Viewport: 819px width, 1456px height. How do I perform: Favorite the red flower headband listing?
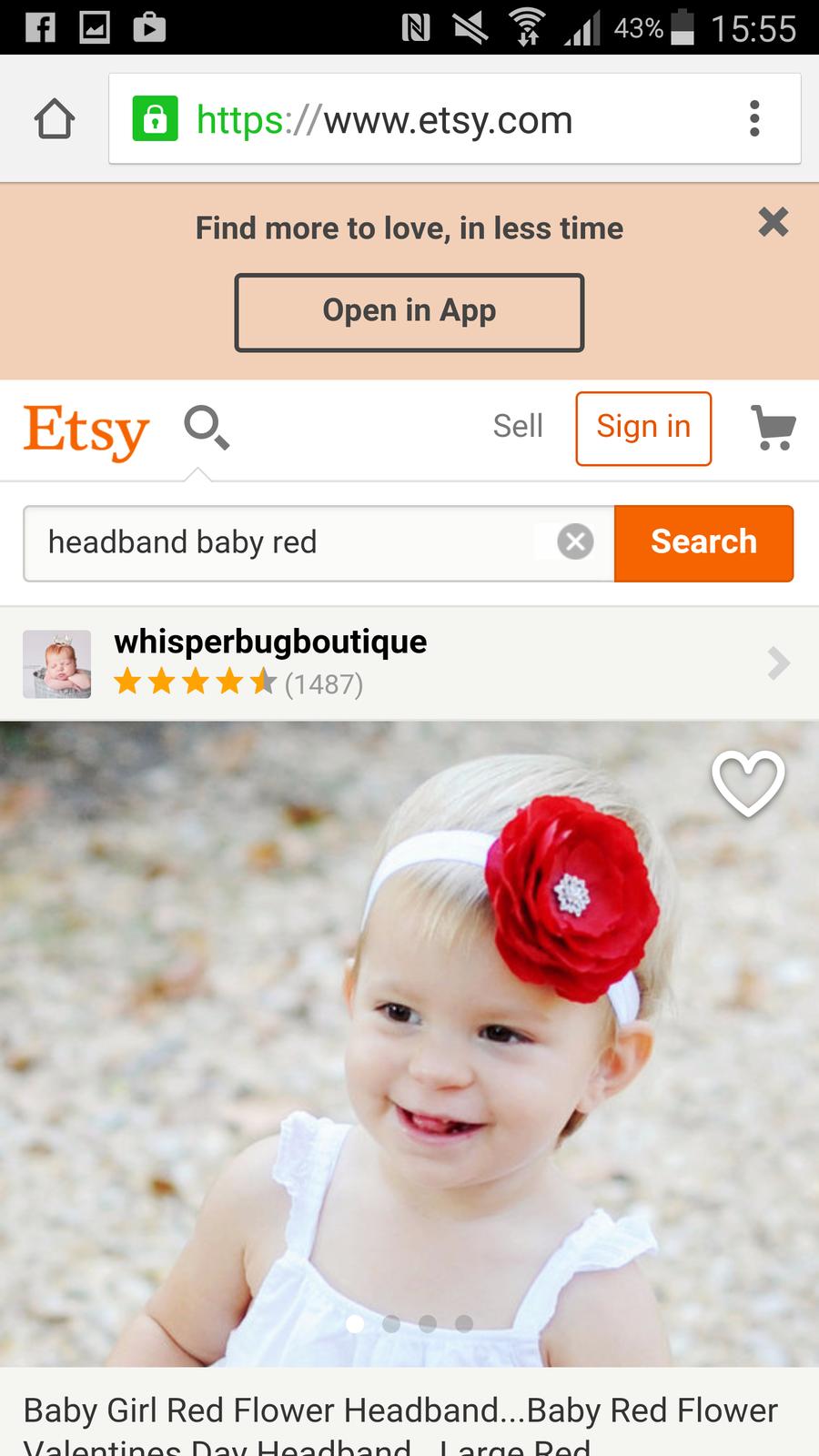point(748,783)
